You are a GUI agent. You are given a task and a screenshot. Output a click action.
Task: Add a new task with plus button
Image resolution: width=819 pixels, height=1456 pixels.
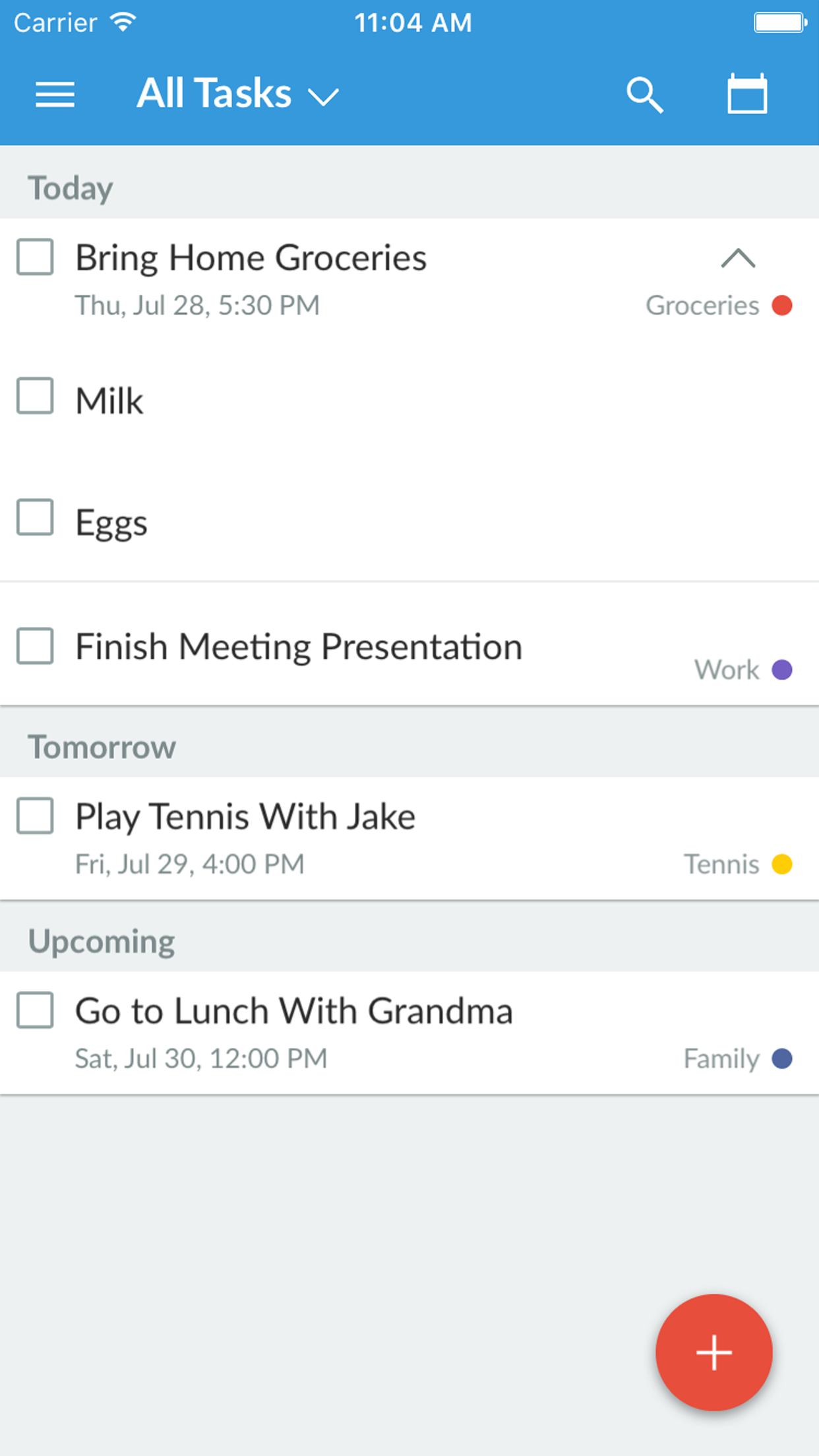(713, 1352)
